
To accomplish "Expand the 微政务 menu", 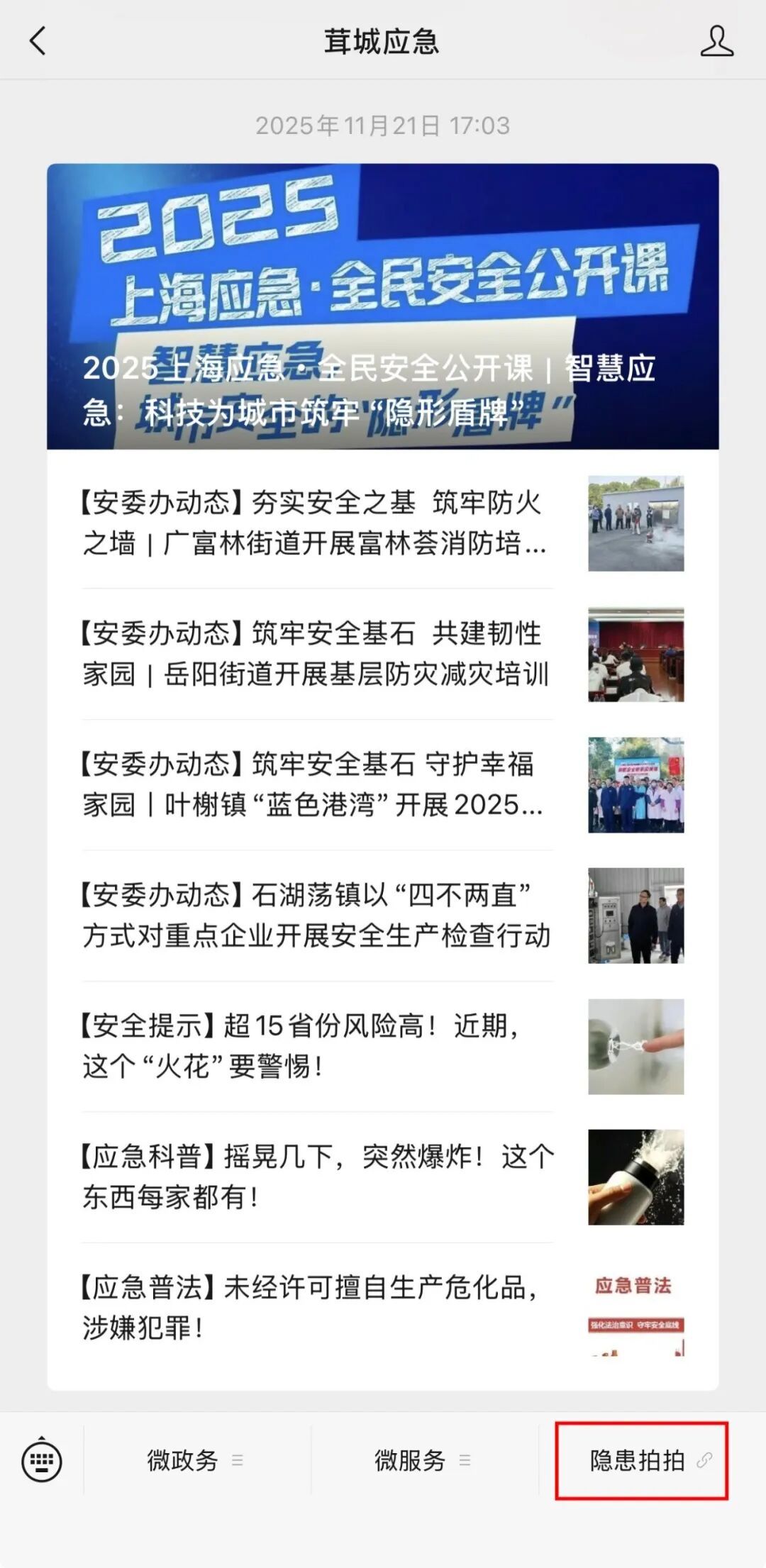I will point(196,1460).
